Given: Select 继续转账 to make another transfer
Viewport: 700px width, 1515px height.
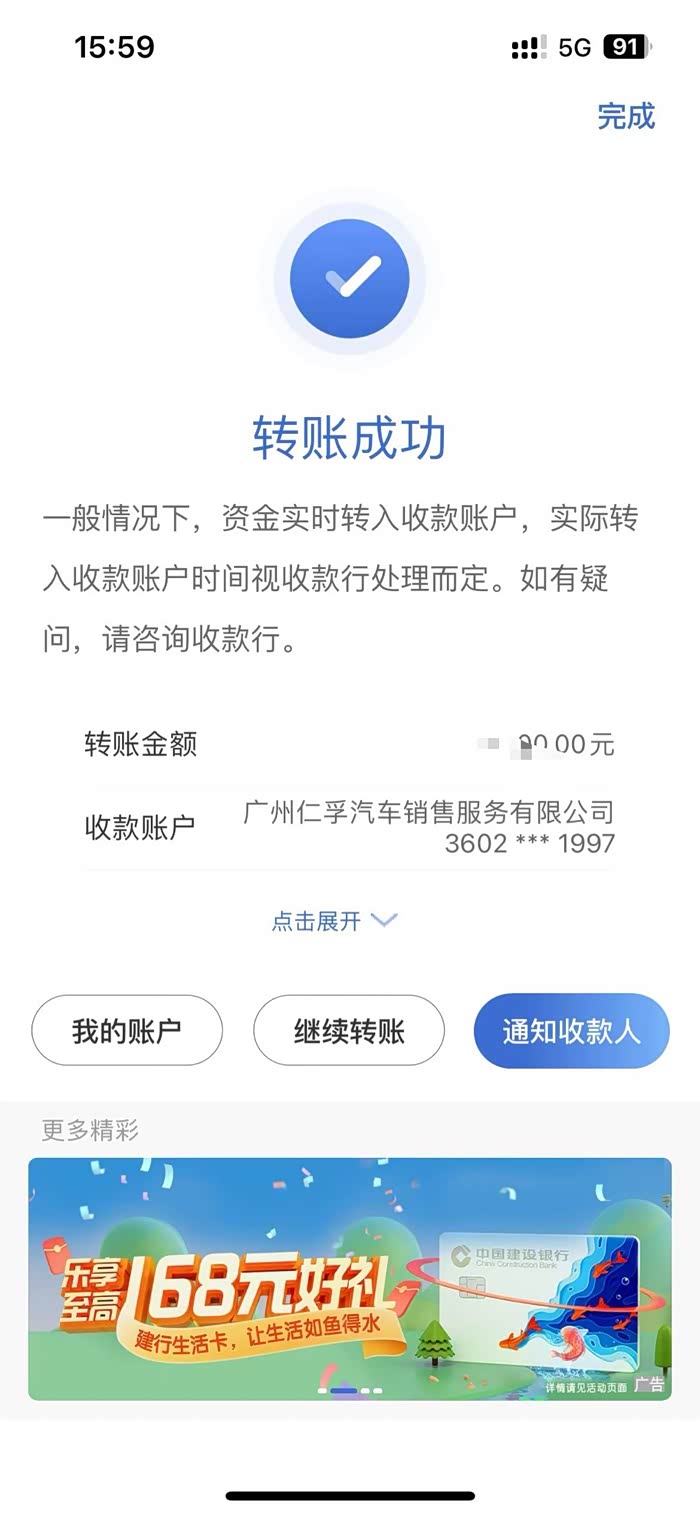Looking at the screenshot, I should [x=348, y=1031].
